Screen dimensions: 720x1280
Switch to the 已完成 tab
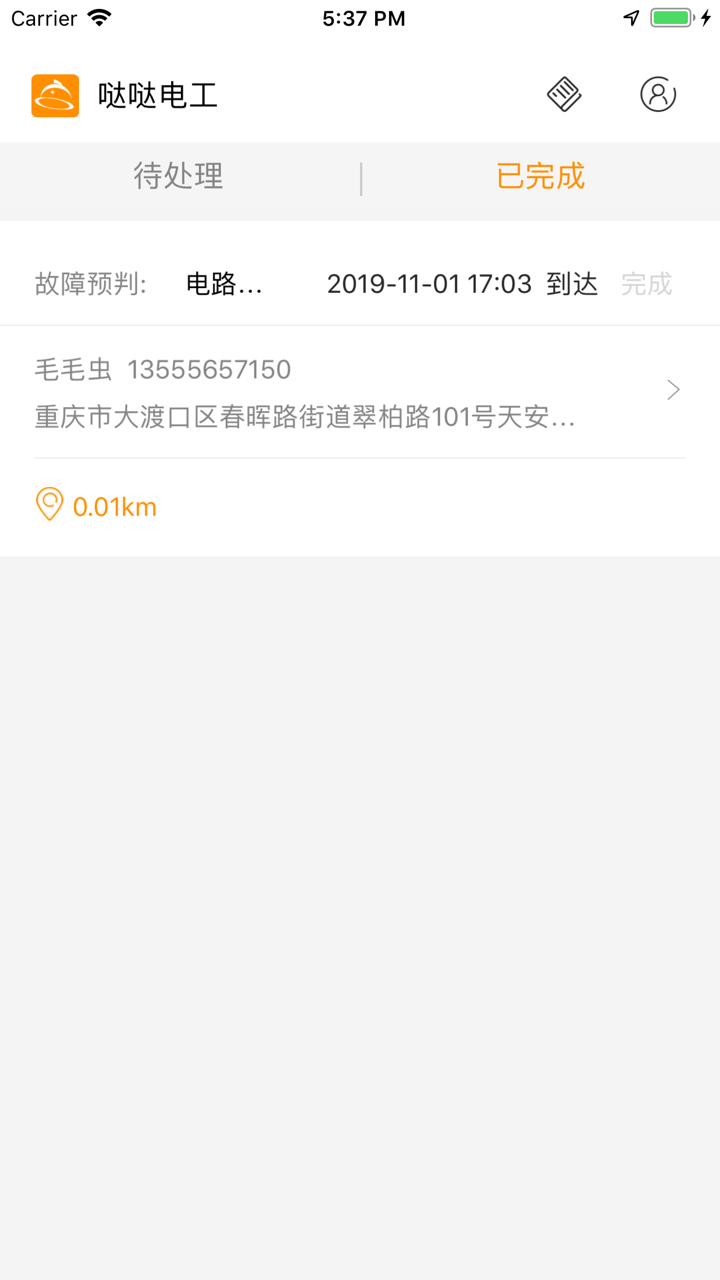(539, 176)
